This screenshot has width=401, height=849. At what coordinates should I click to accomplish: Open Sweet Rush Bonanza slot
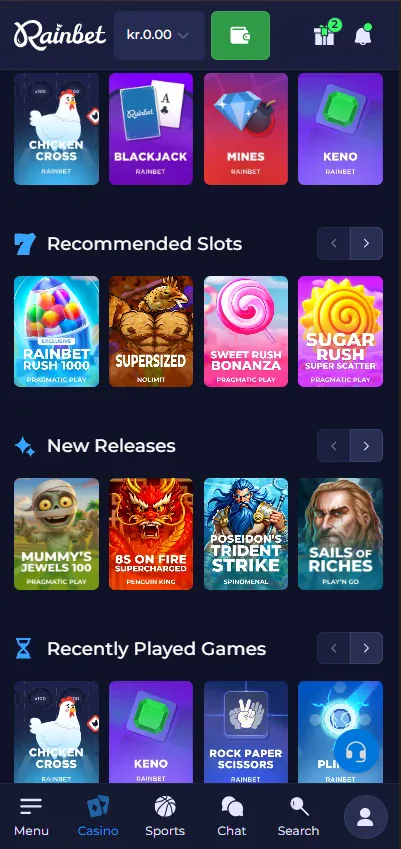246,331
